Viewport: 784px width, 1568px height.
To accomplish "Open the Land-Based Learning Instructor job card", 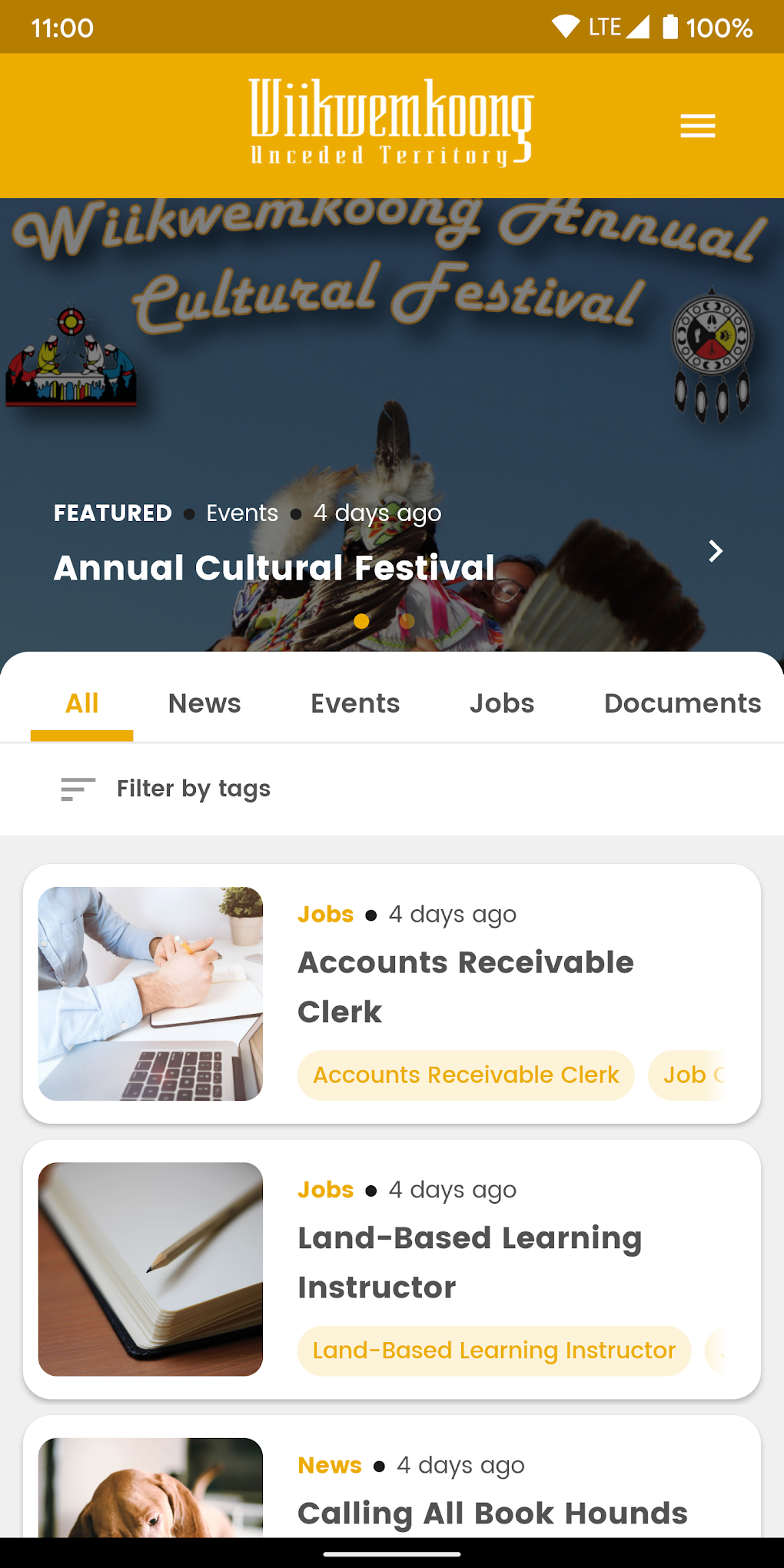I will (469, 1262).
